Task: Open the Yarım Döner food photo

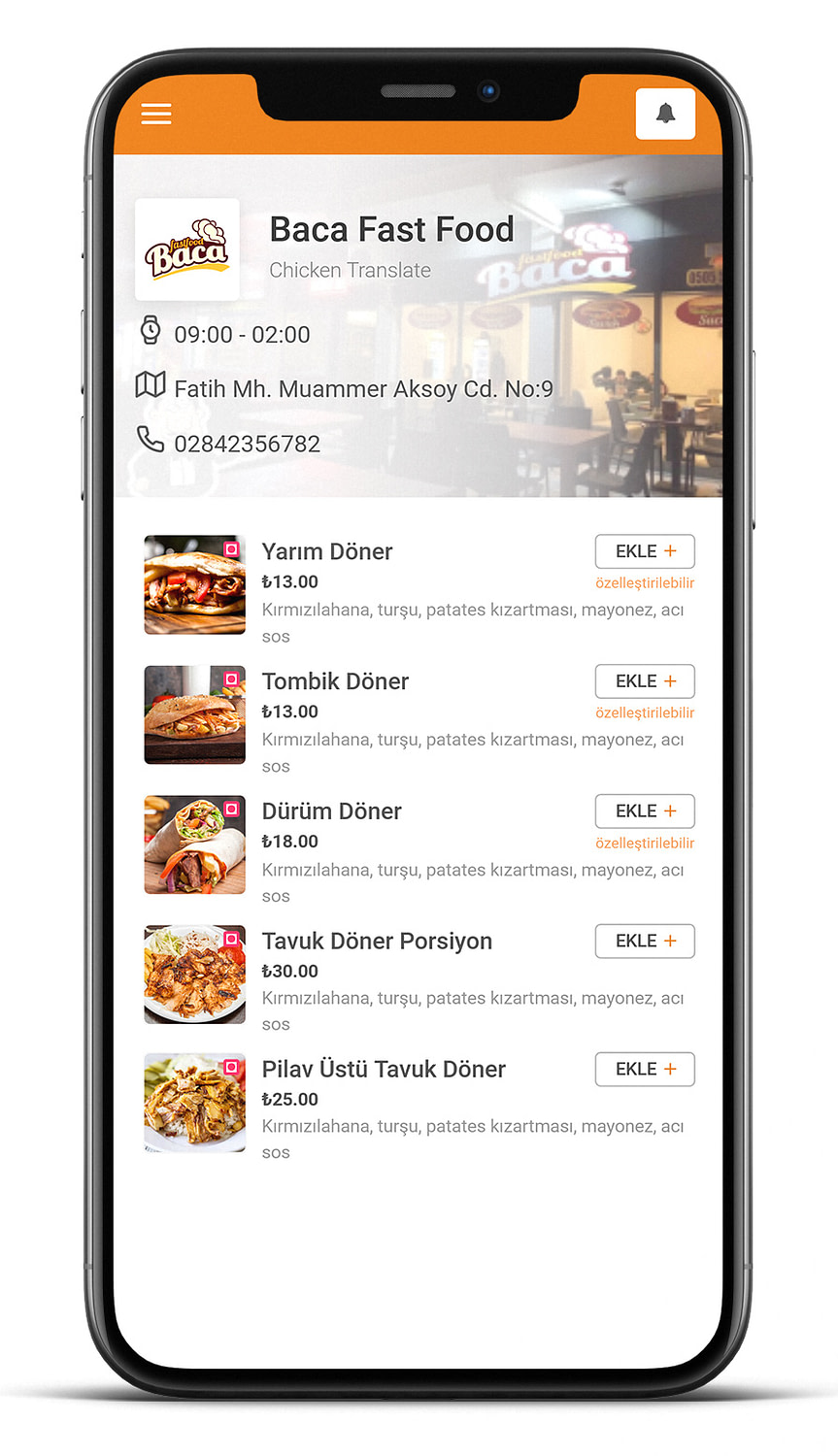Action: click(194, 584)
